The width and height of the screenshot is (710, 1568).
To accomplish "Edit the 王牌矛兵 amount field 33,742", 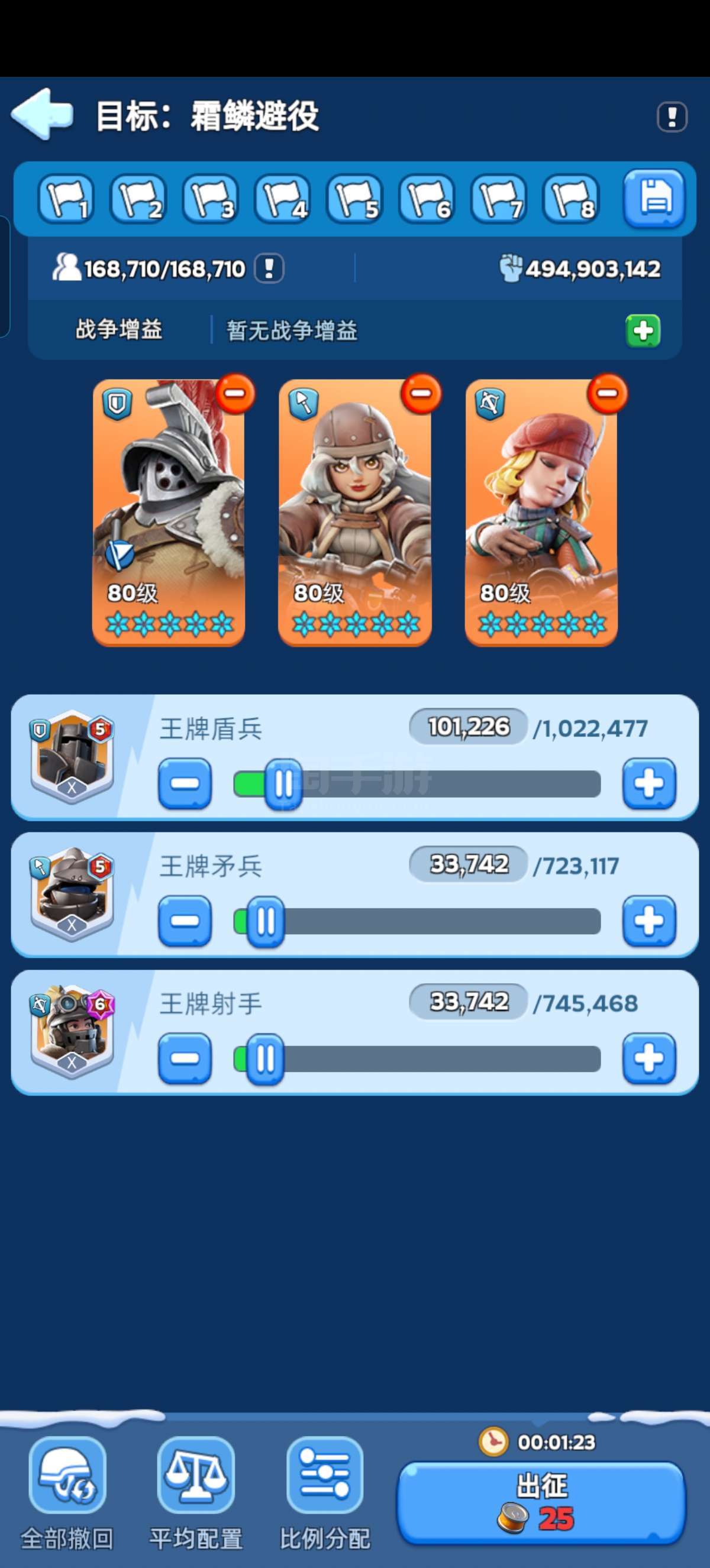I will [468, 864].
